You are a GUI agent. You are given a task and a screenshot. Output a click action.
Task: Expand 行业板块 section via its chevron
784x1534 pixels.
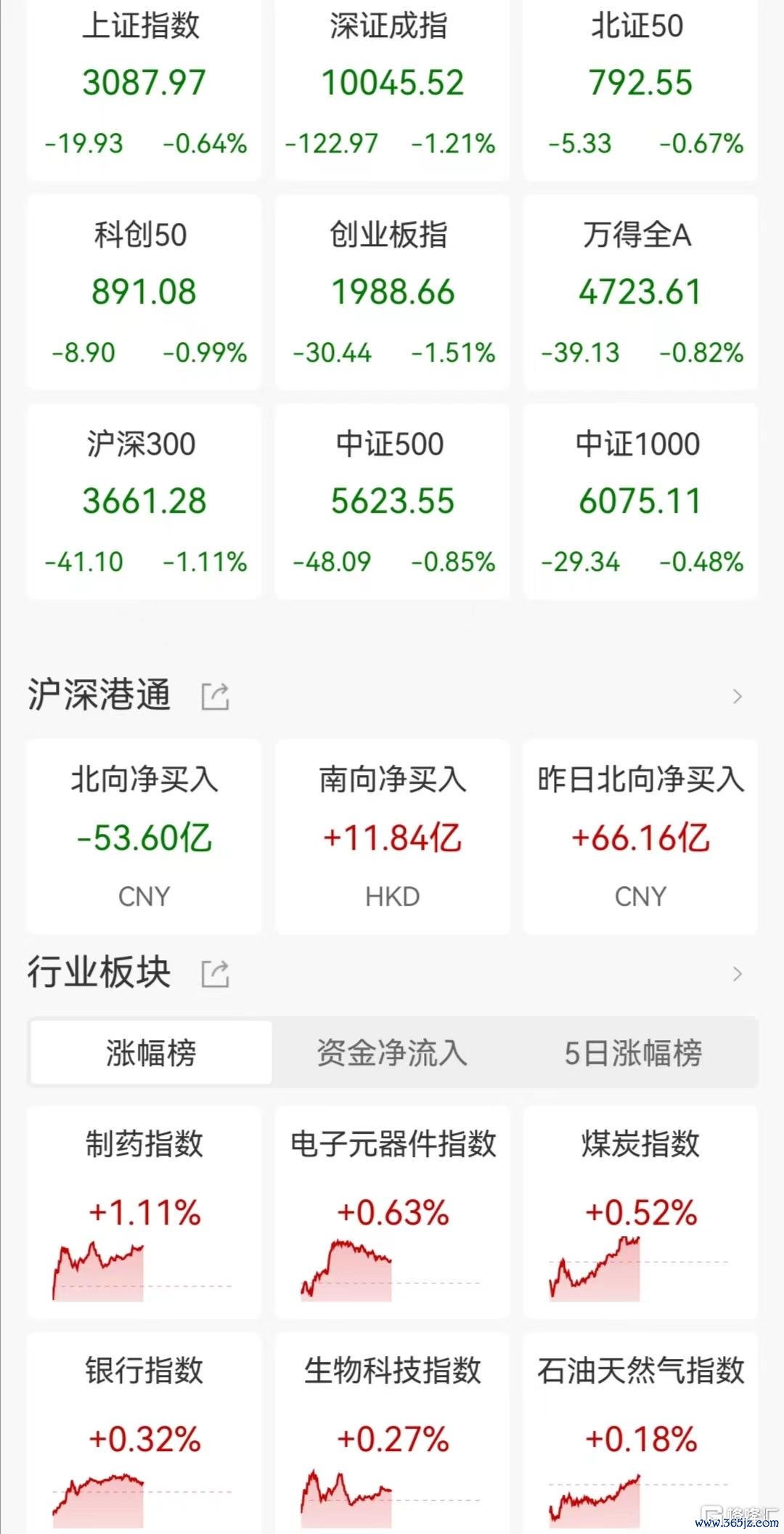[x=738, y=974]
